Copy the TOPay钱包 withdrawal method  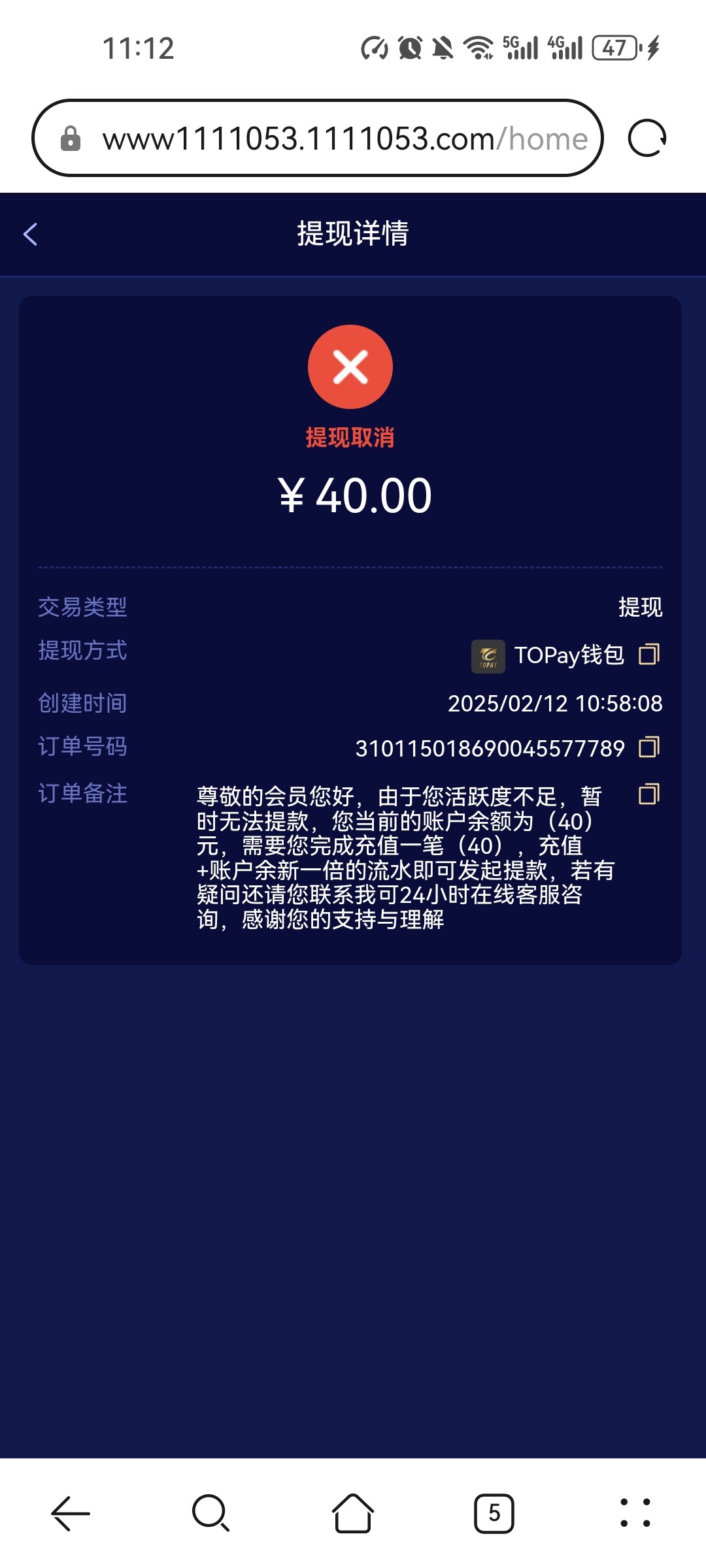pos(648,655)
